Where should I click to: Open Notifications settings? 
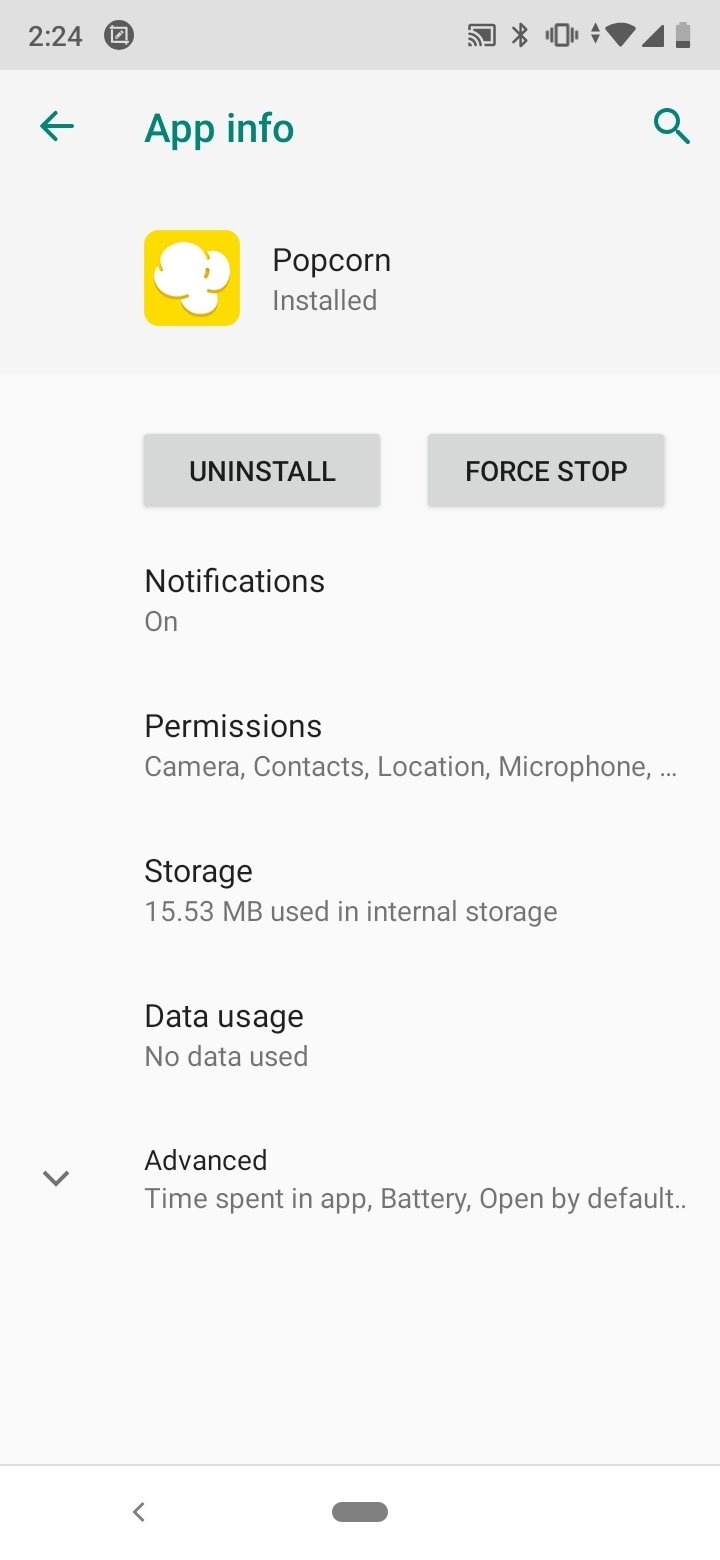(x=360, y=600)
